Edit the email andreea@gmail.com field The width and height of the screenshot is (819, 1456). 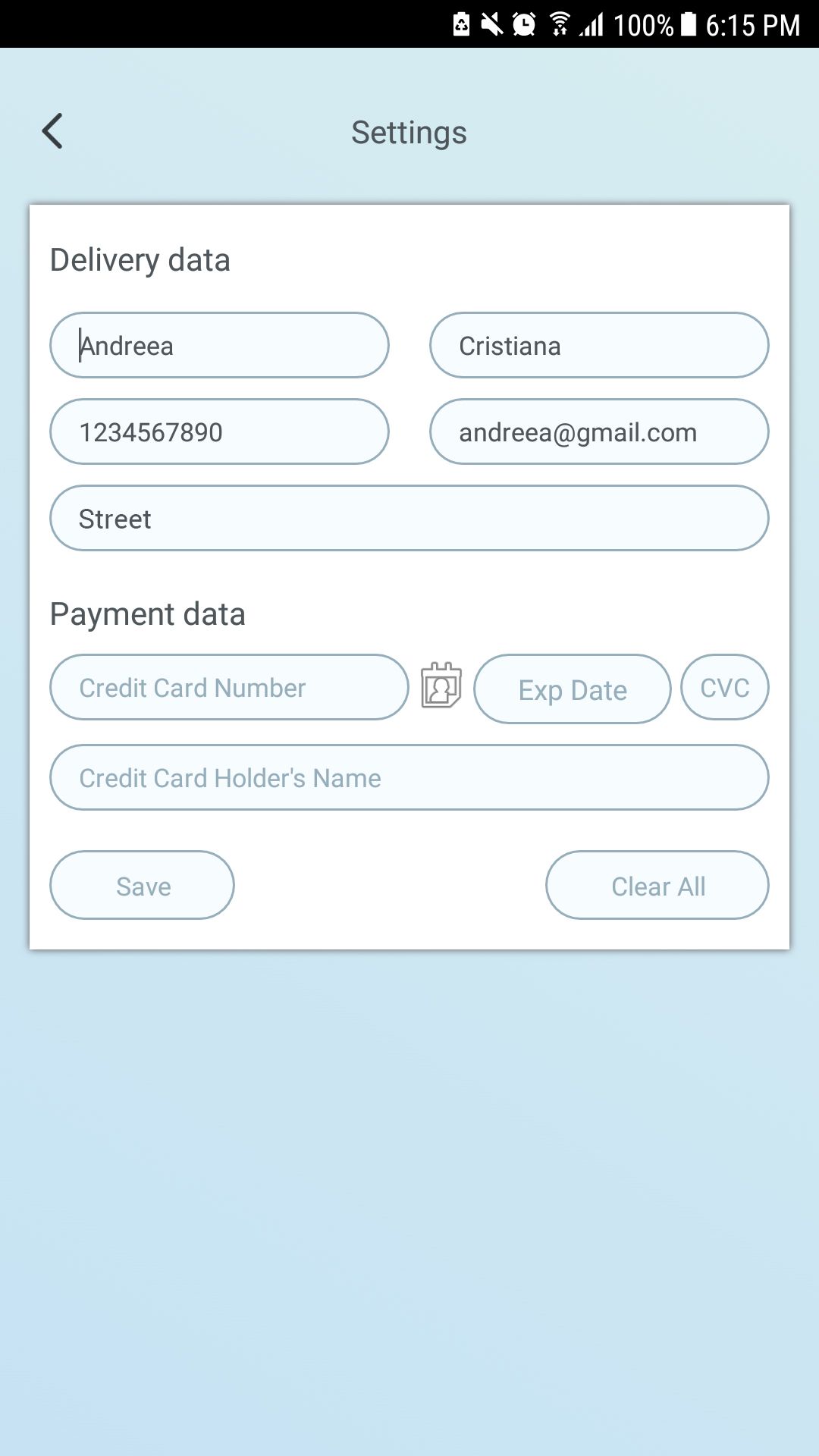click(599, 432)
